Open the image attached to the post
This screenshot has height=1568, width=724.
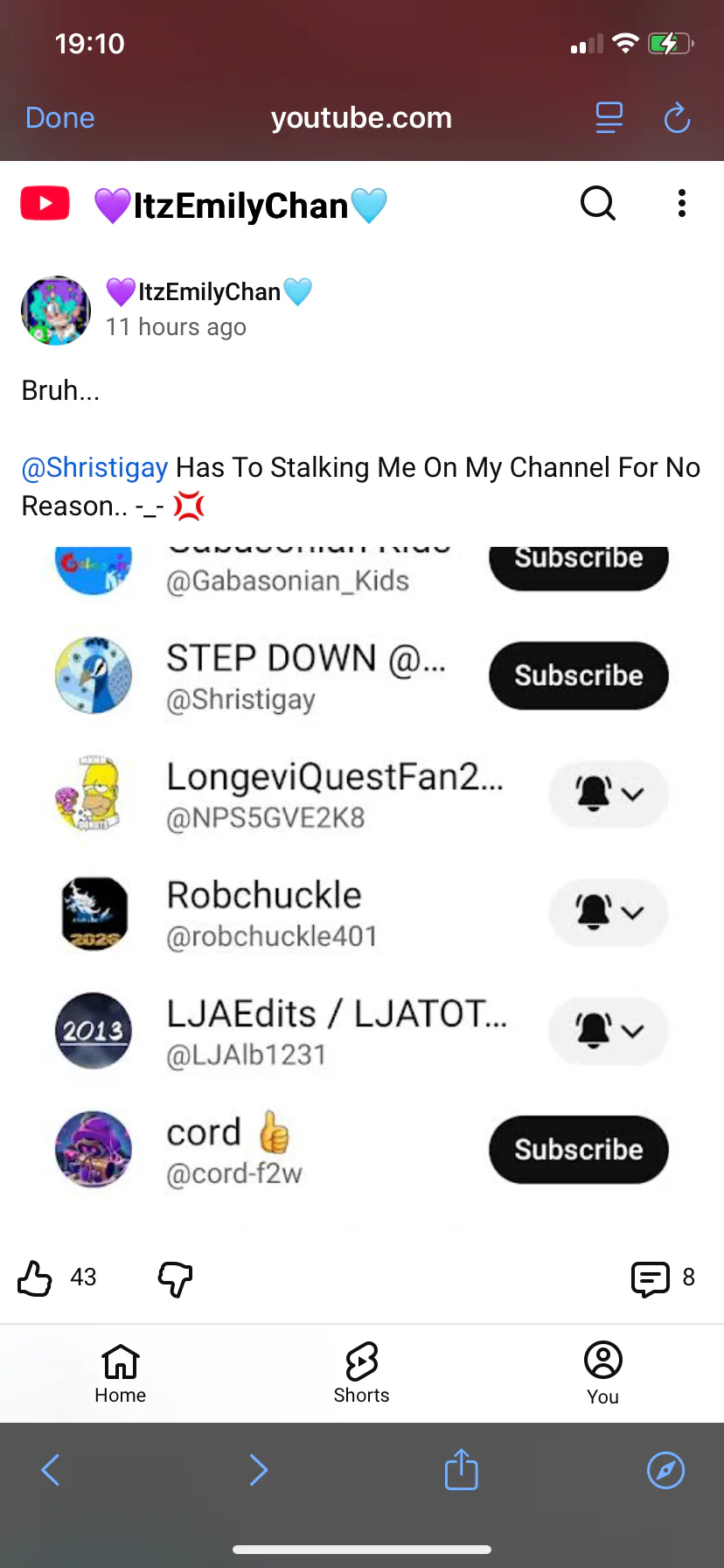362,884
